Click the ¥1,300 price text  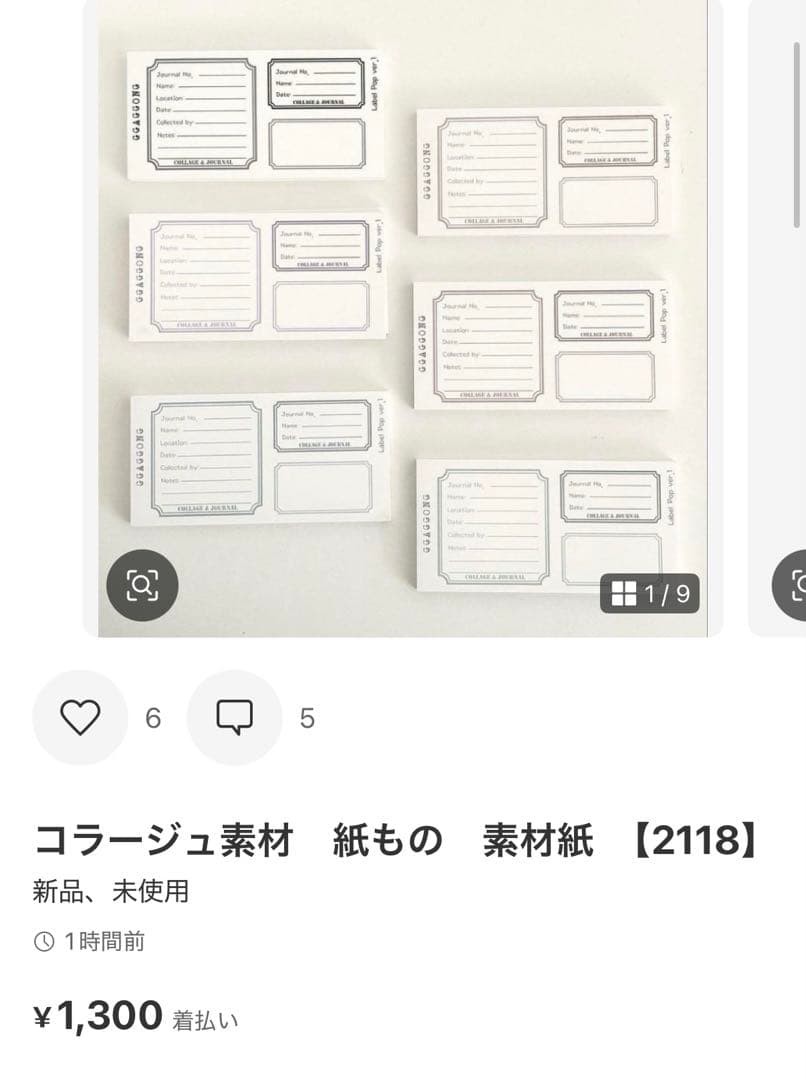click(97, 1017)
